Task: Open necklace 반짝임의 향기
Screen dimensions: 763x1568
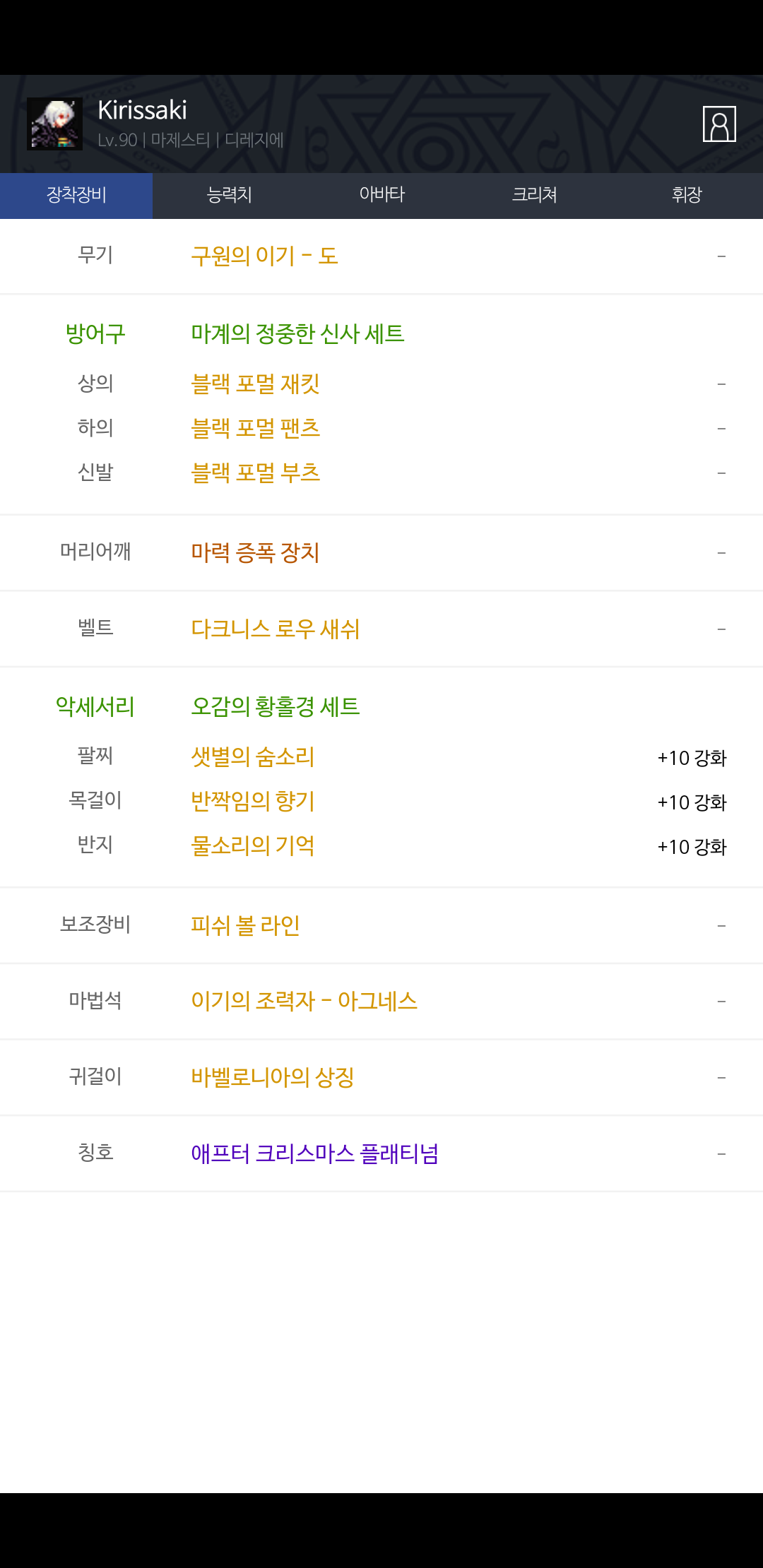Action: tap(253, 802)
